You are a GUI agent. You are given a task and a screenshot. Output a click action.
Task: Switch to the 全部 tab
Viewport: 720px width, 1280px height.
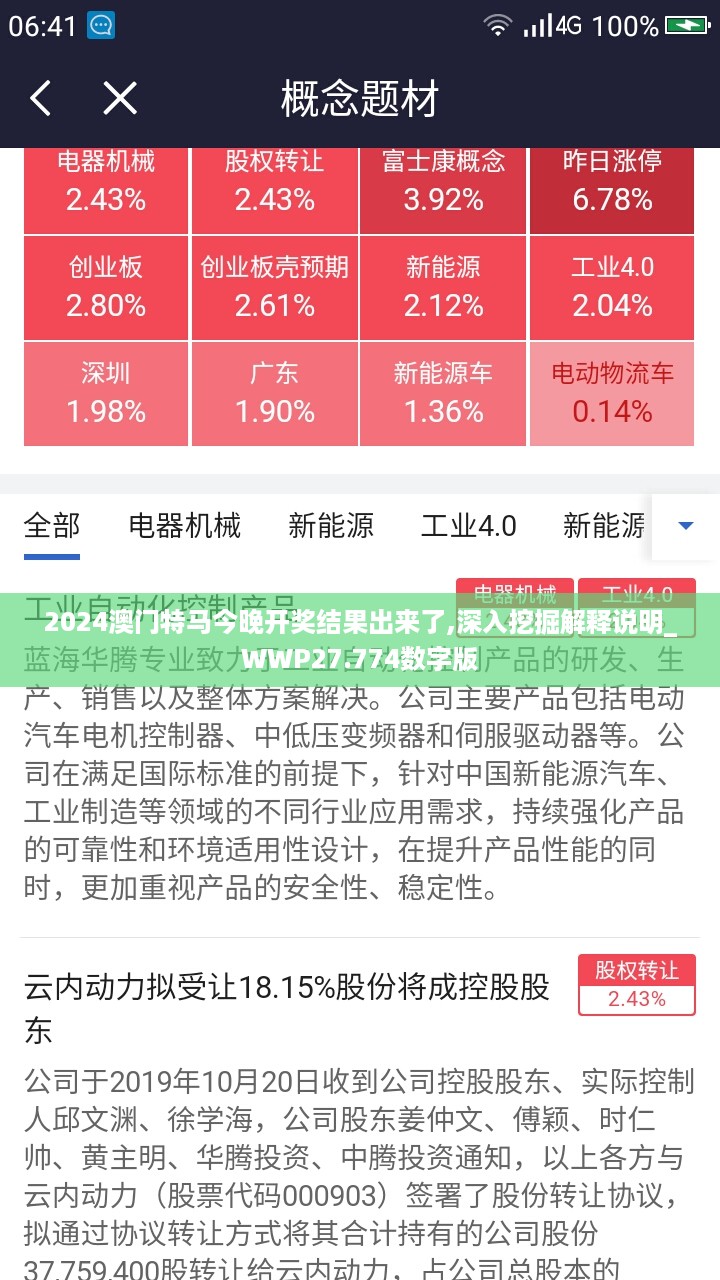(x=52, y=525)
